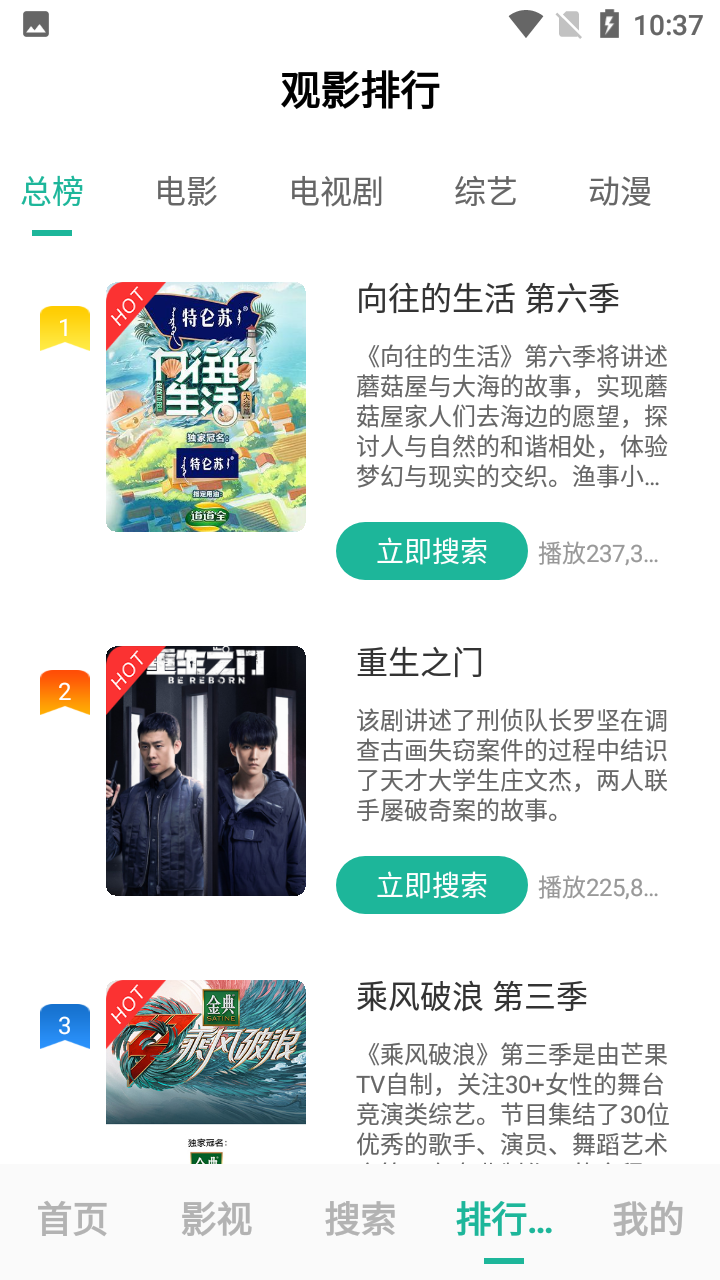Go to the 首页 tab

[72, 1220]
